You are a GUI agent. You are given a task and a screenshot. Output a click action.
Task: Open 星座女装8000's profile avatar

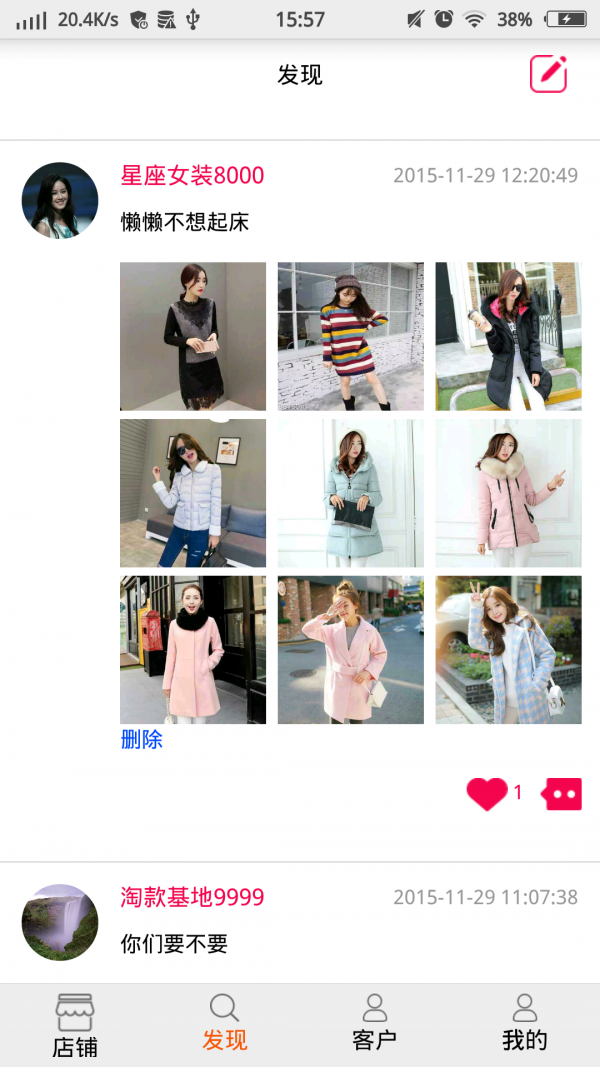[60, 200]
